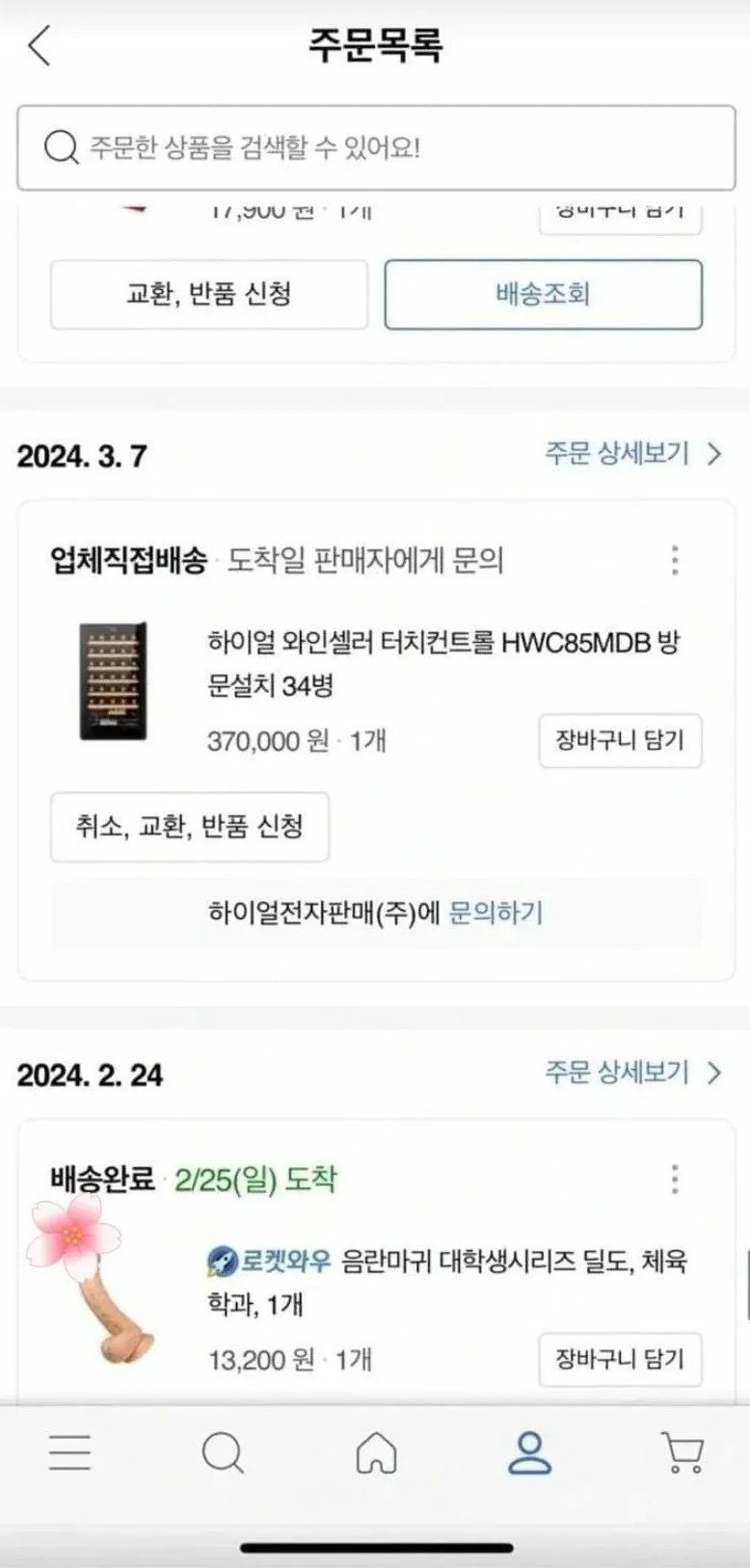Tap the 문의하기 link for 하이얼전자판매(주)
This screenshot has height=1568, width=750.
pos(496,912)
